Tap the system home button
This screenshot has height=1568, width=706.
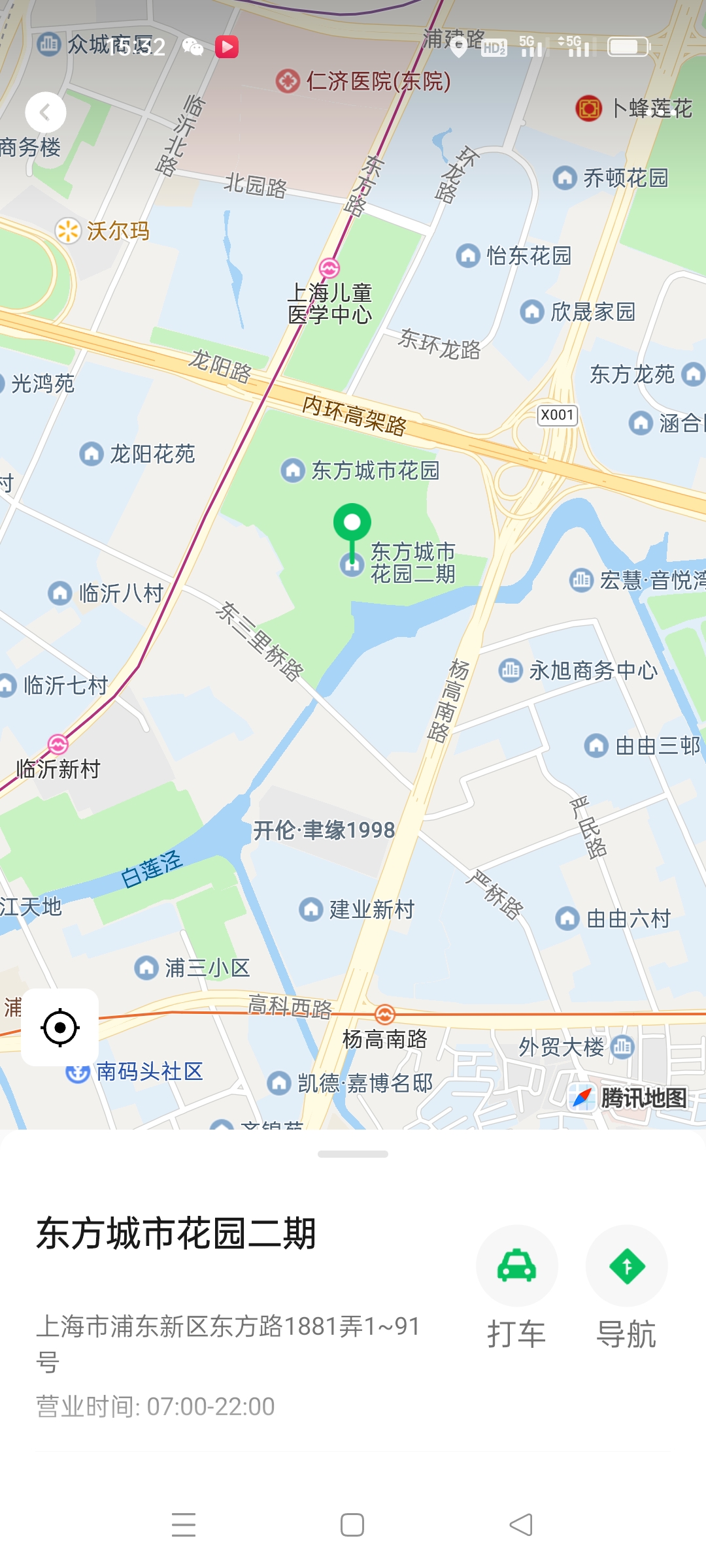352,1525
